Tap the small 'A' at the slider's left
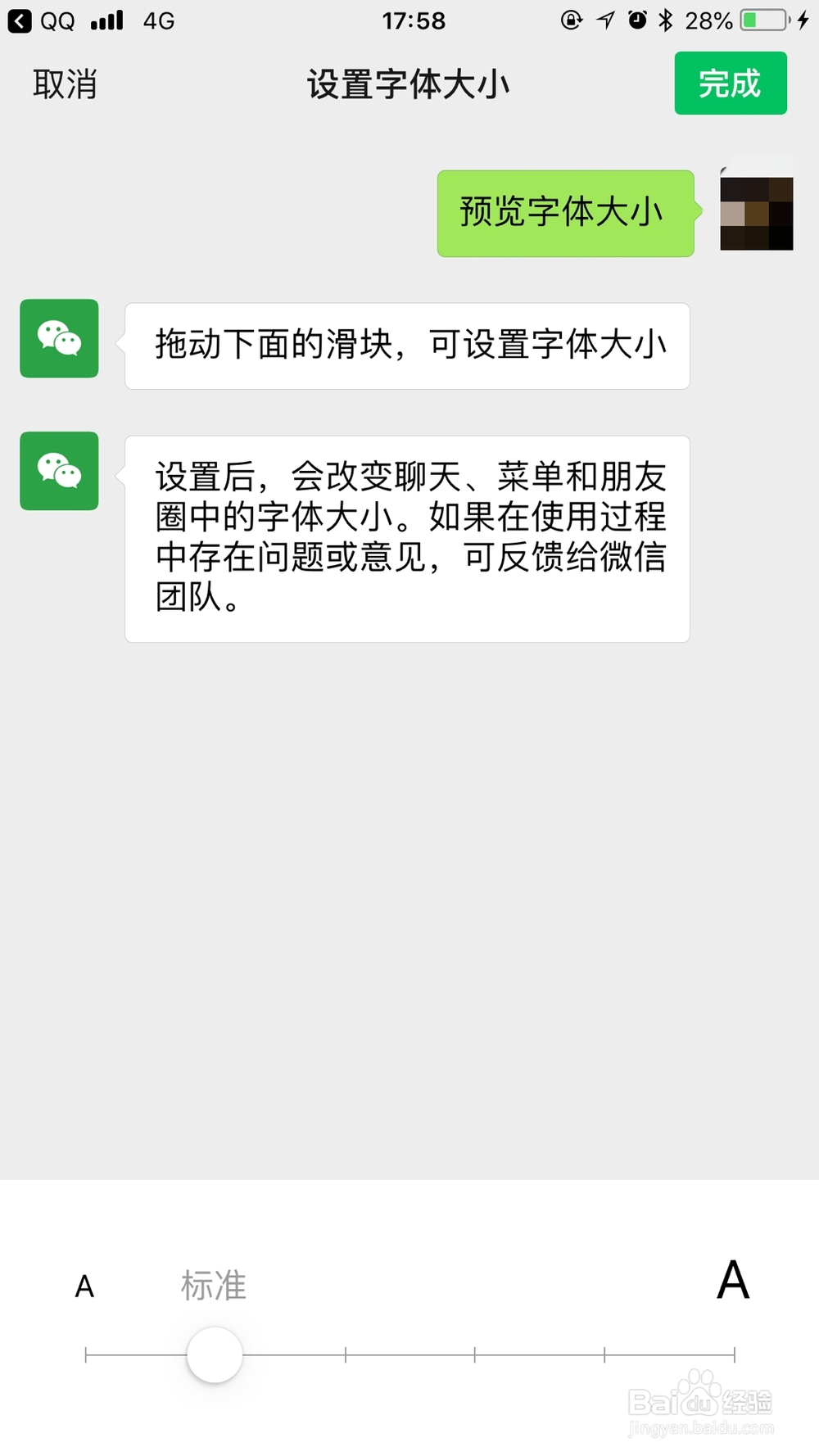 pyautogui.click(x=84, y=1284)
